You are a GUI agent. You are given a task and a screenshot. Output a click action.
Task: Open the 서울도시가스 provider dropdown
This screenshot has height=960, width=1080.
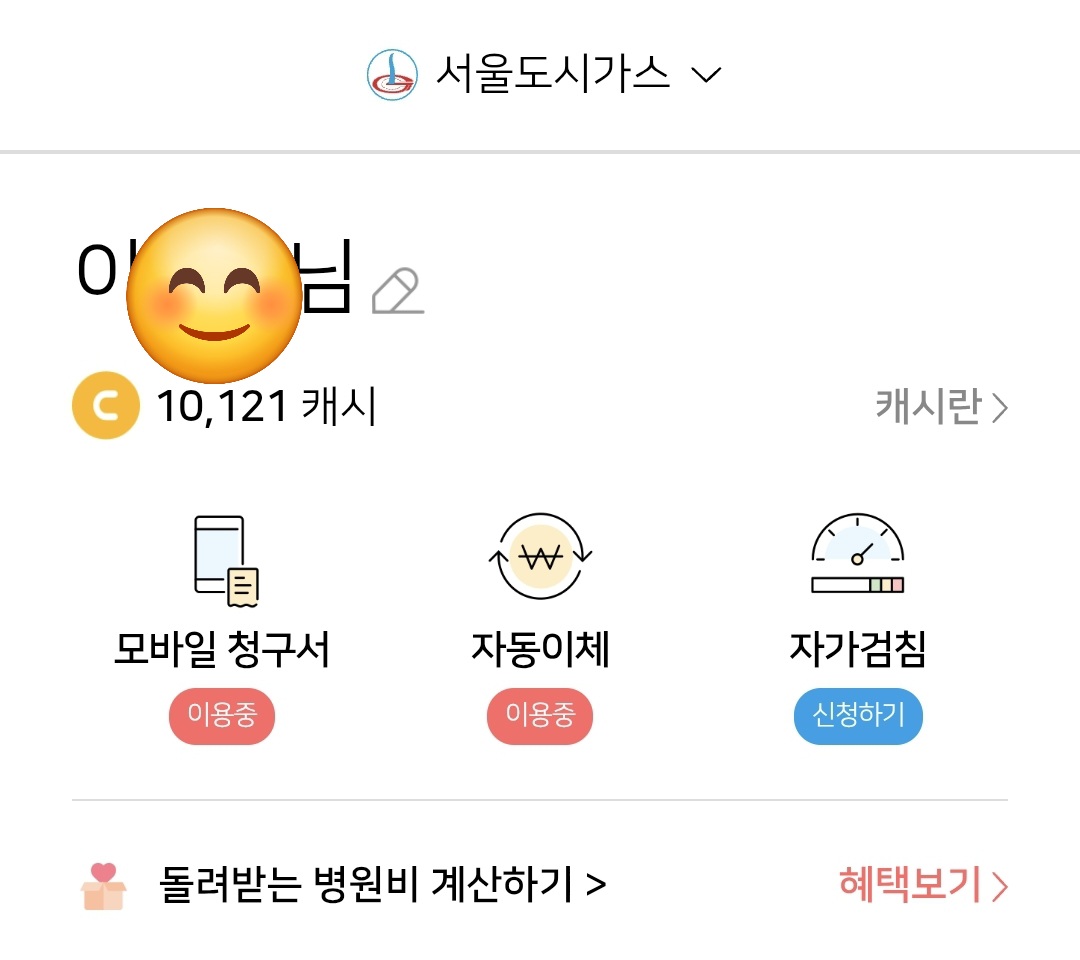coord(545,74)
